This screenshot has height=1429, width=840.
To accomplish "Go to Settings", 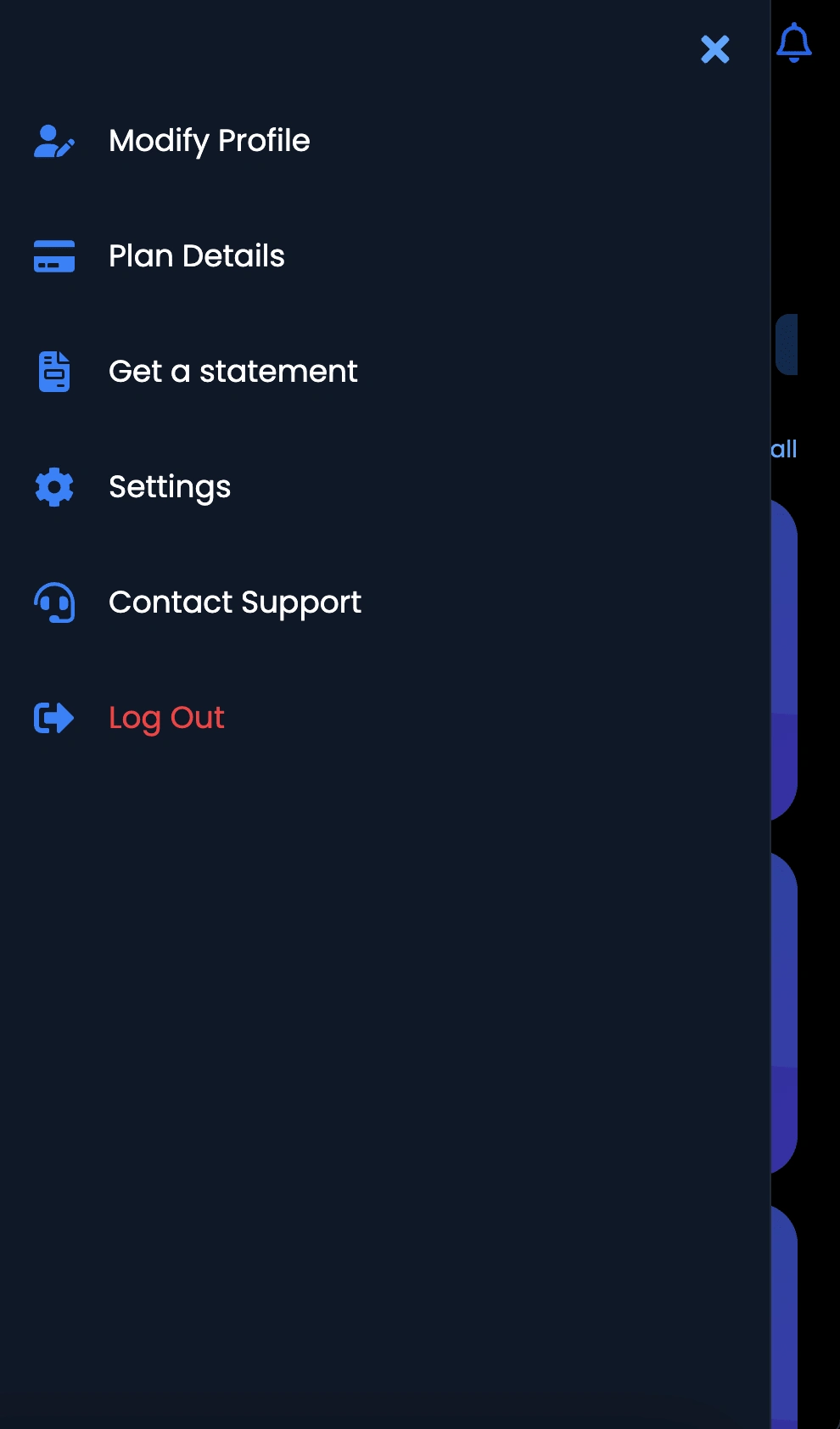I will click(170, 487).
